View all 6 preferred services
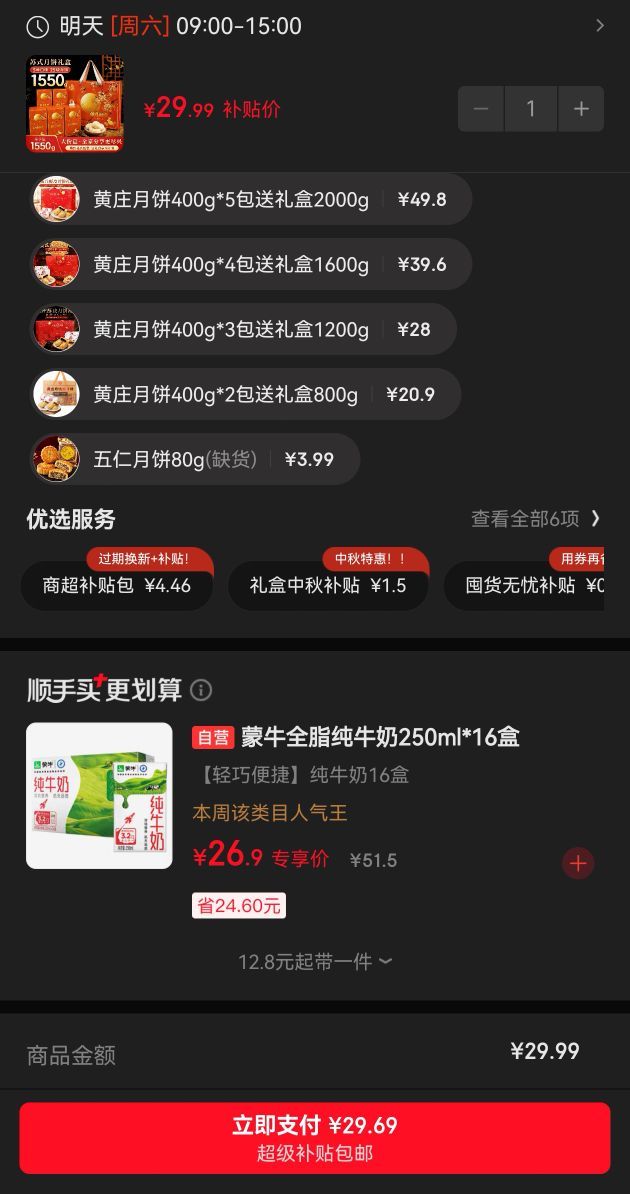The image size is (630, 1194). coord(536,519)
